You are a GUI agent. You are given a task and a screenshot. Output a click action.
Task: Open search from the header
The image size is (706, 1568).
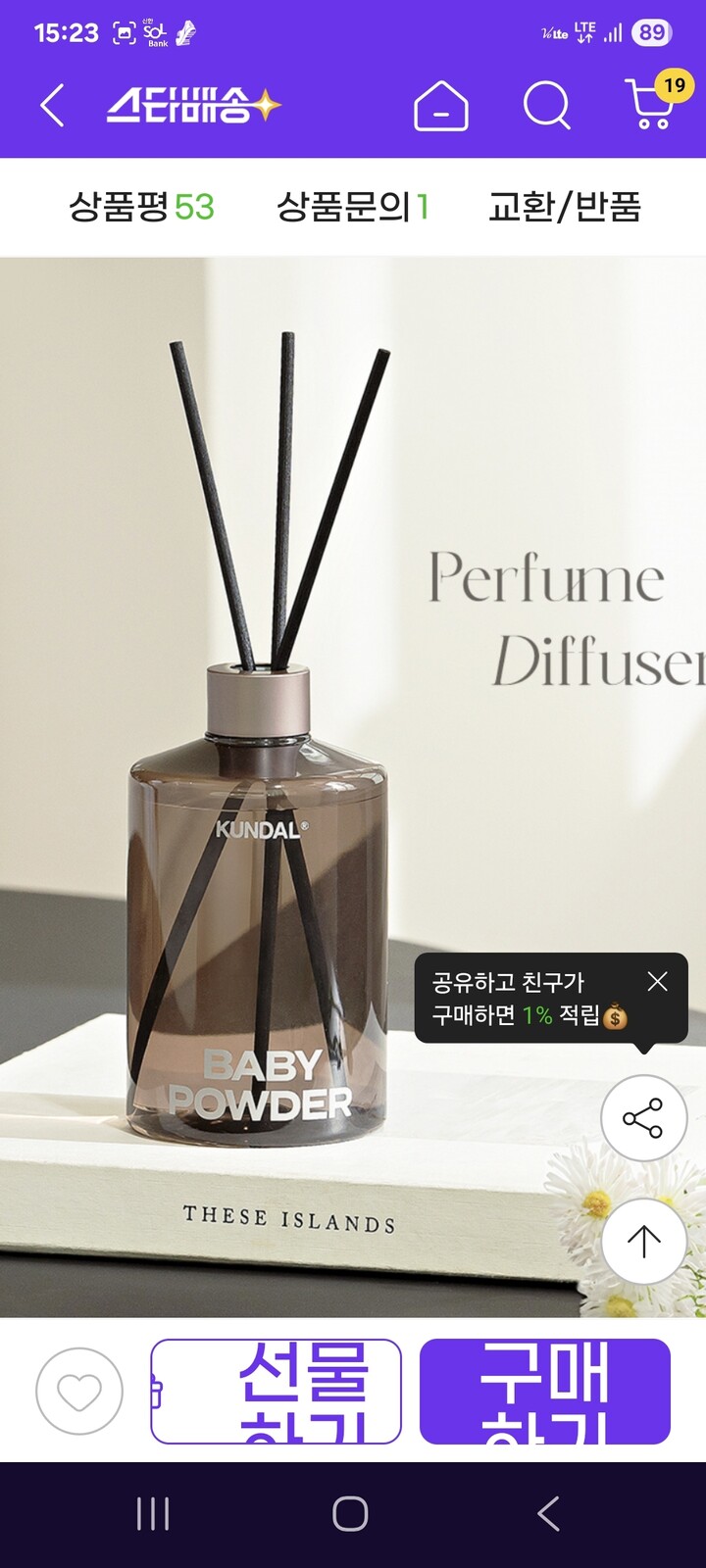(x=547, y=105)
